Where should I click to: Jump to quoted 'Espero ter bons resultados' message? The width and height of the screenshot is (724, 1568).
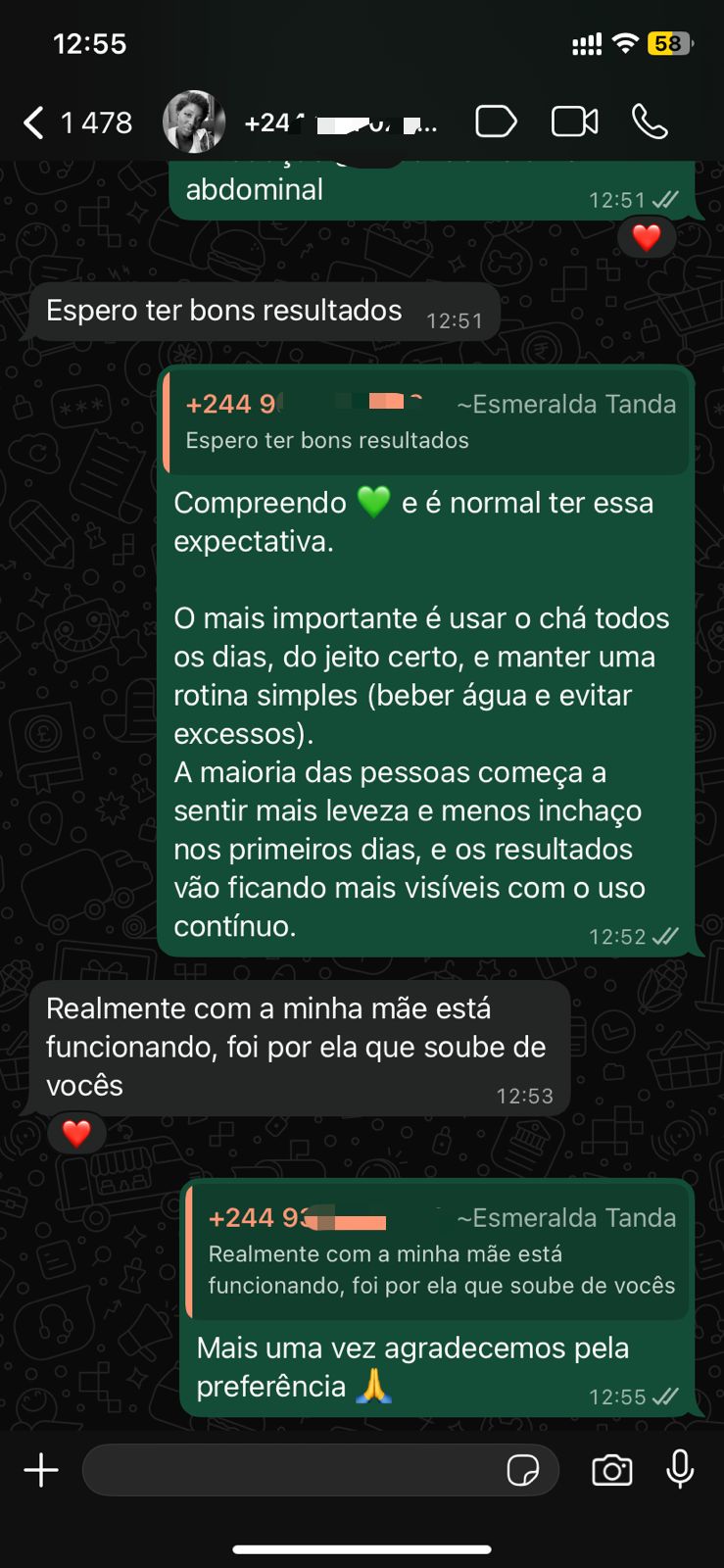pos(426,422)
